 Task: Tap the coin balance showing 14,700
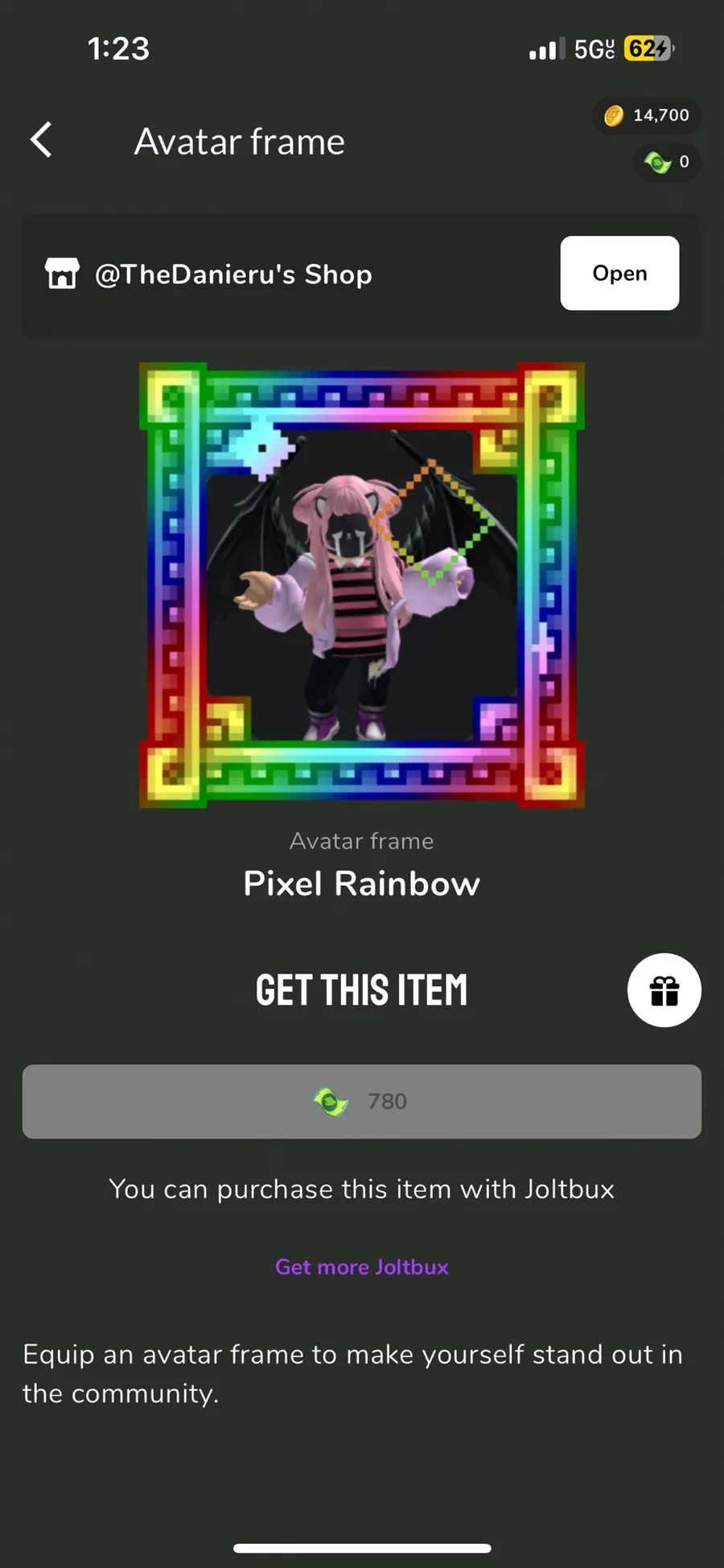[646, 116]
